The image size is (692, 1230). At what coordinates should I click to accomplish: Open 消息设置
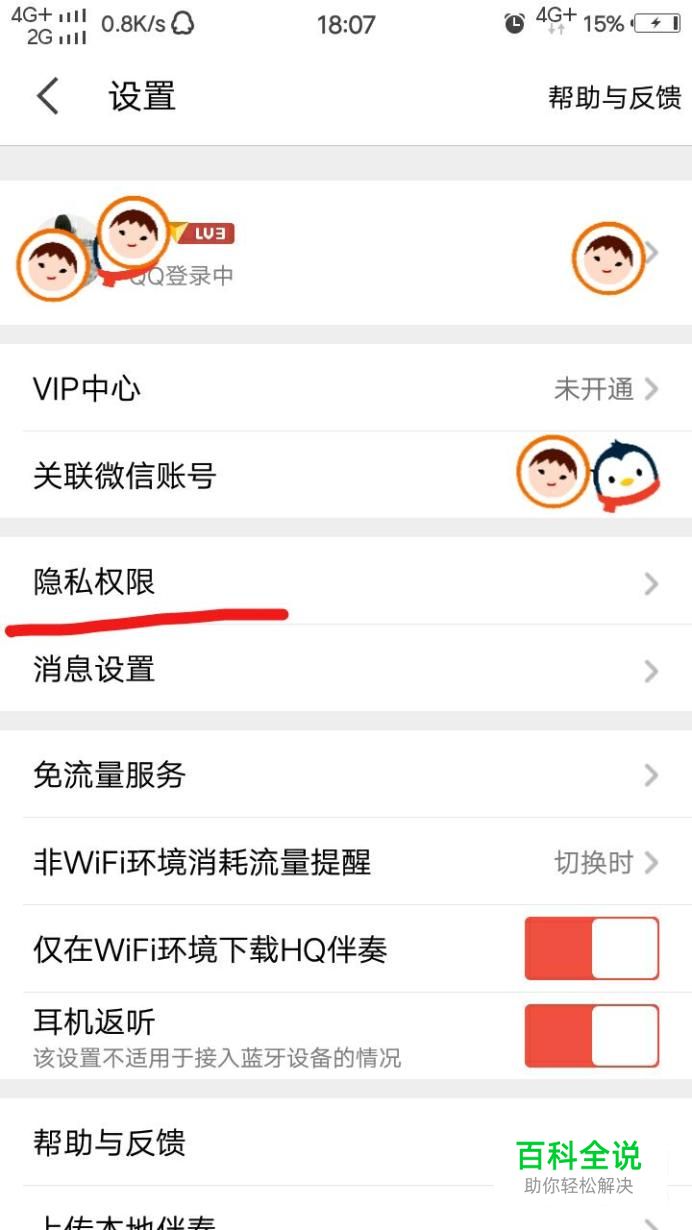click(x=346, y=669)
